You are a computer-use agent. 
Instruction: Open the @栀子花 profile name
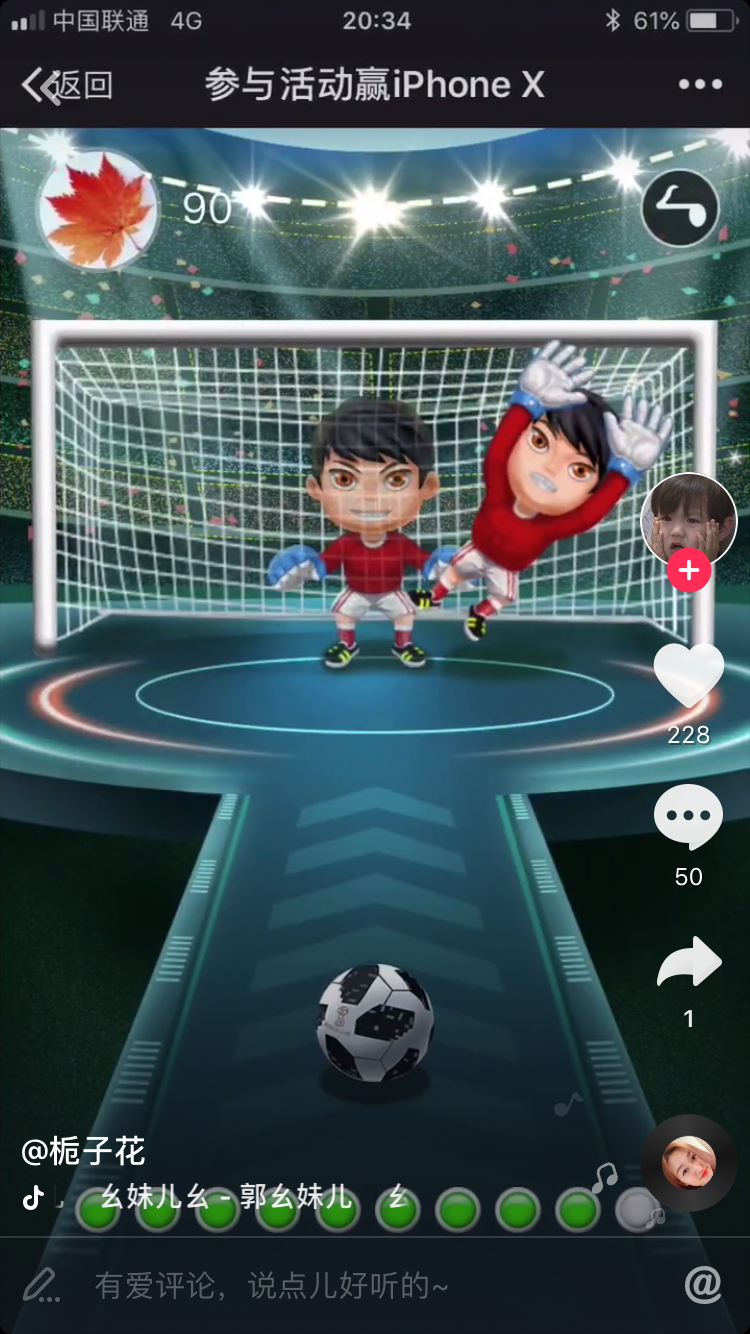pos(83,1152)
